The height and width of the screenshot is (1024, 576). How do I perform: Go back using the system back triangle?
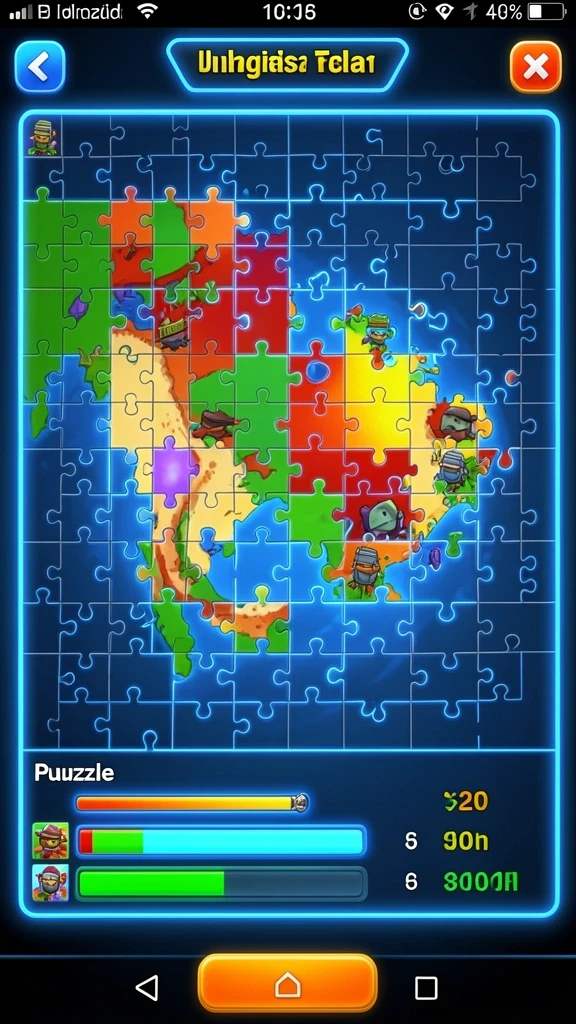tap(147, 987)
